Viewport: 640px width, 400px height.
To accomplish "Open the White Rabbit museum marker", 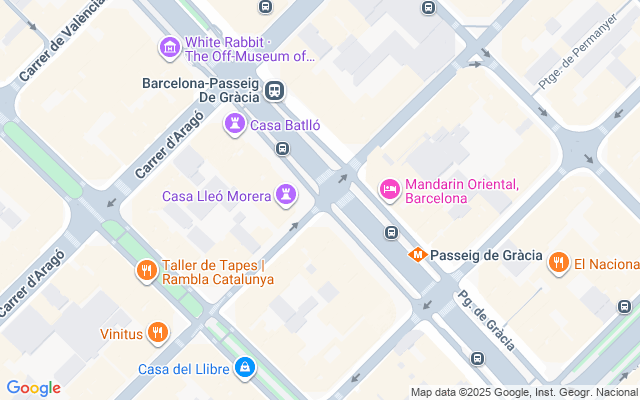I will point(169,47).
